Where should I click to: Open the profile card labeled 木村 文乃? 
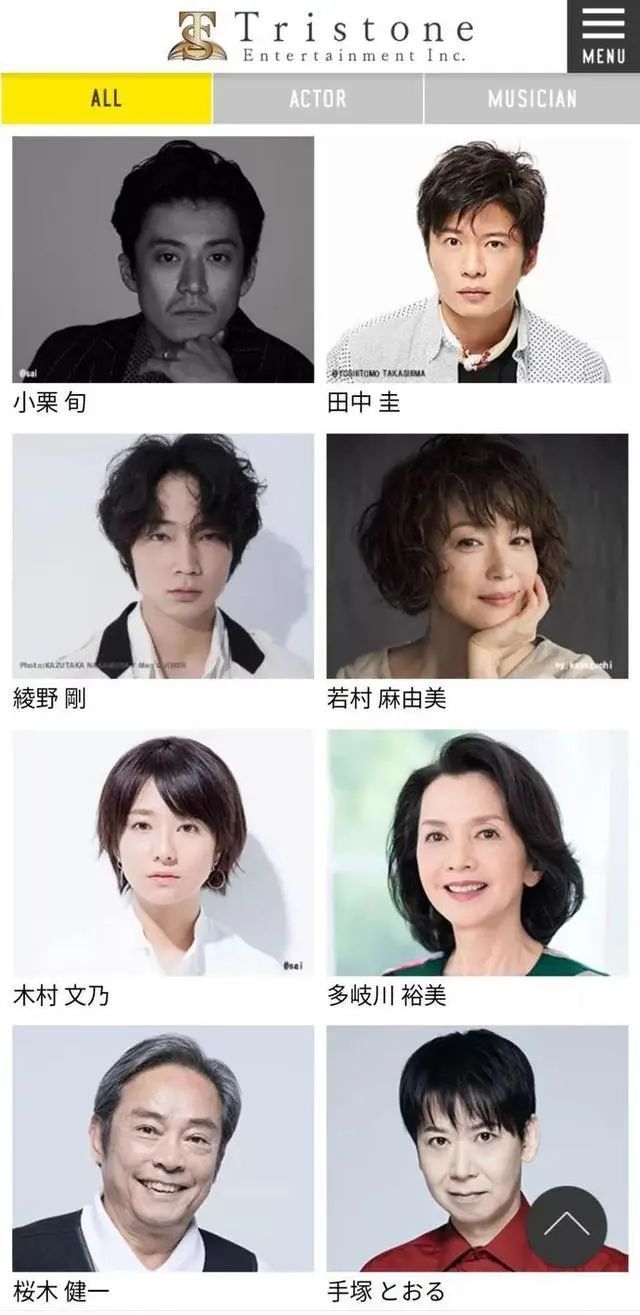pyautogui.click(x=163, y=870)
